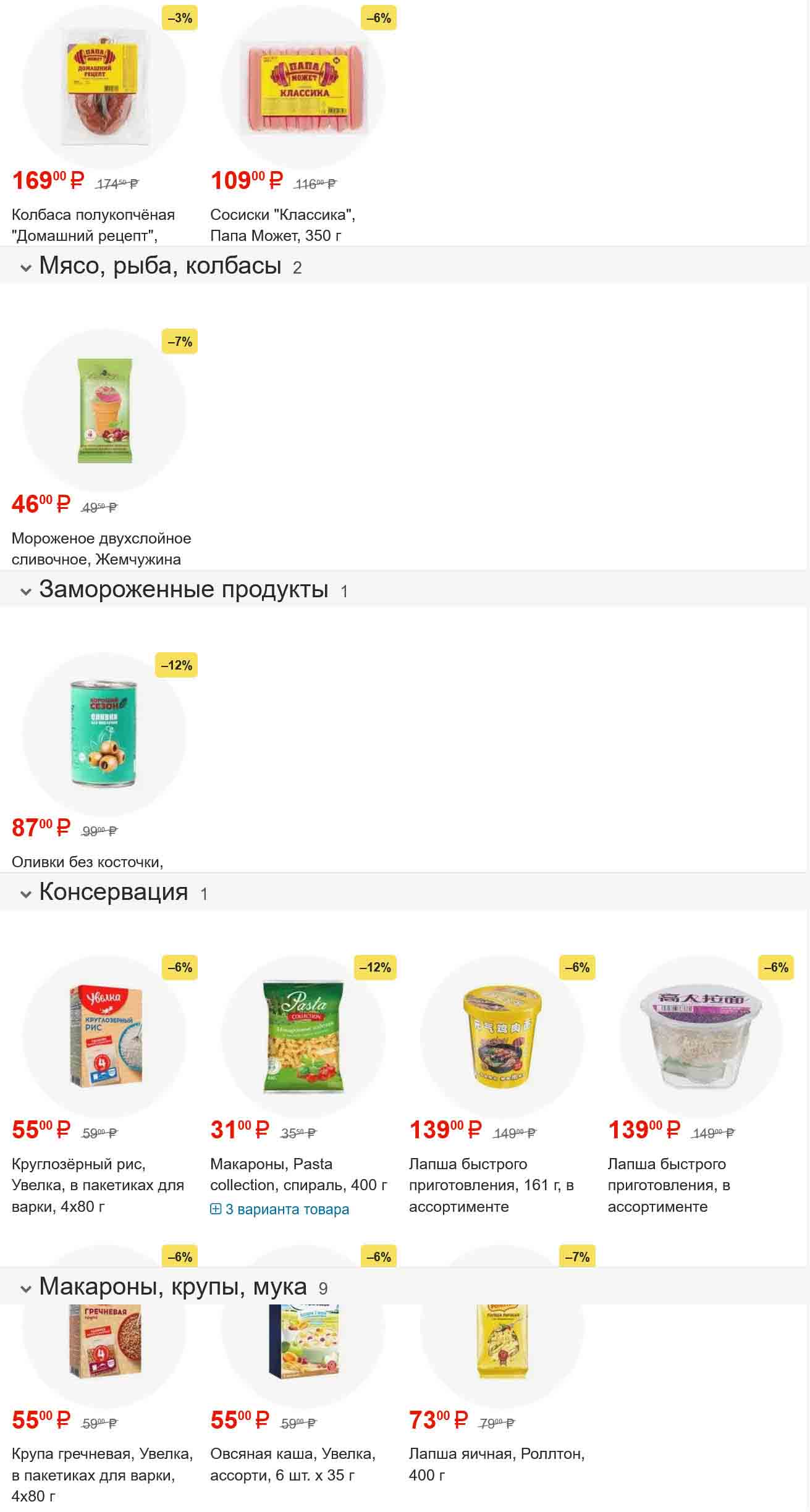Viewport: 810px width, 1512px height.
Task: Collapse the Замороженные продукты section
Action: pos(26,591)
